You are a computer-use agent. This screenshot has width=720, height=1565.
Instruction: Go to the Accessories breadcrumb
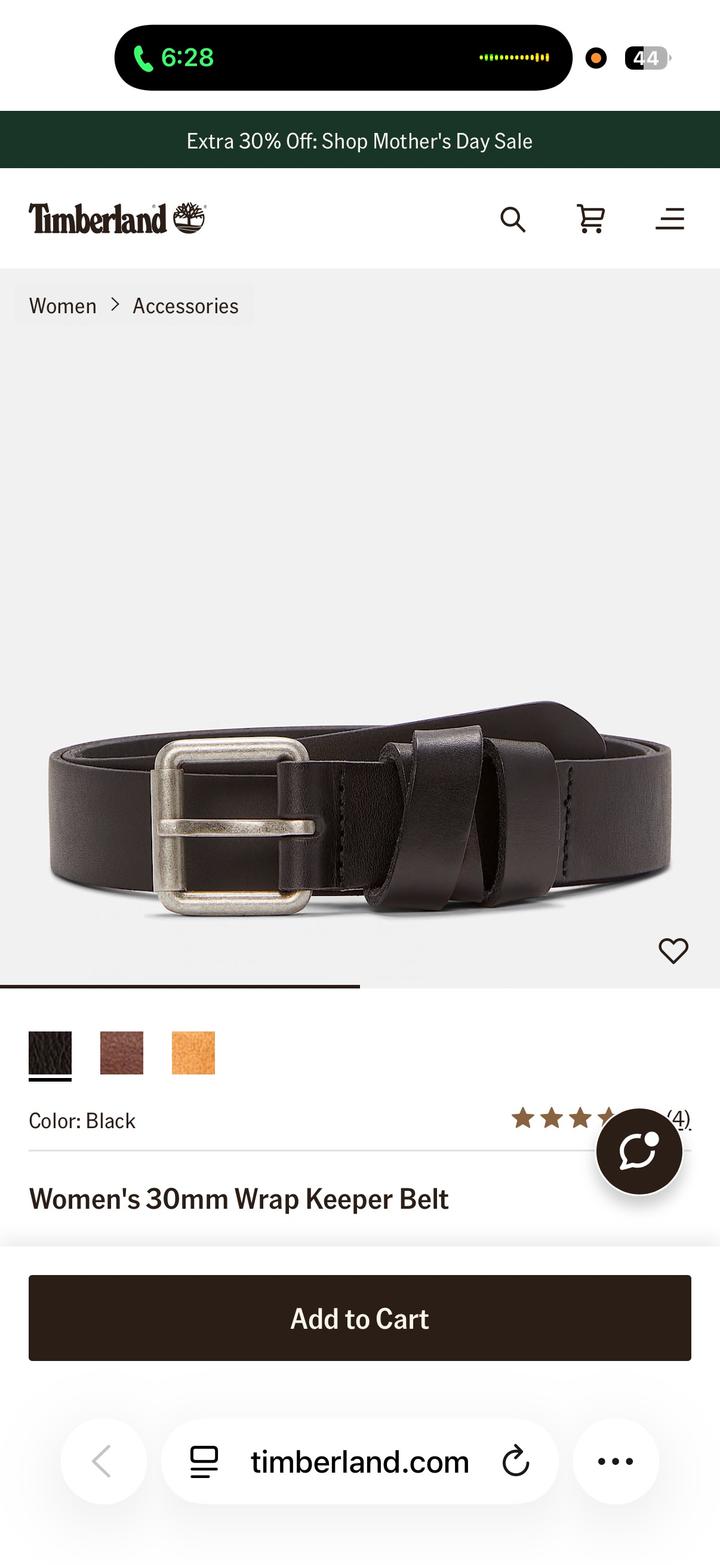[x=186, y=306]
